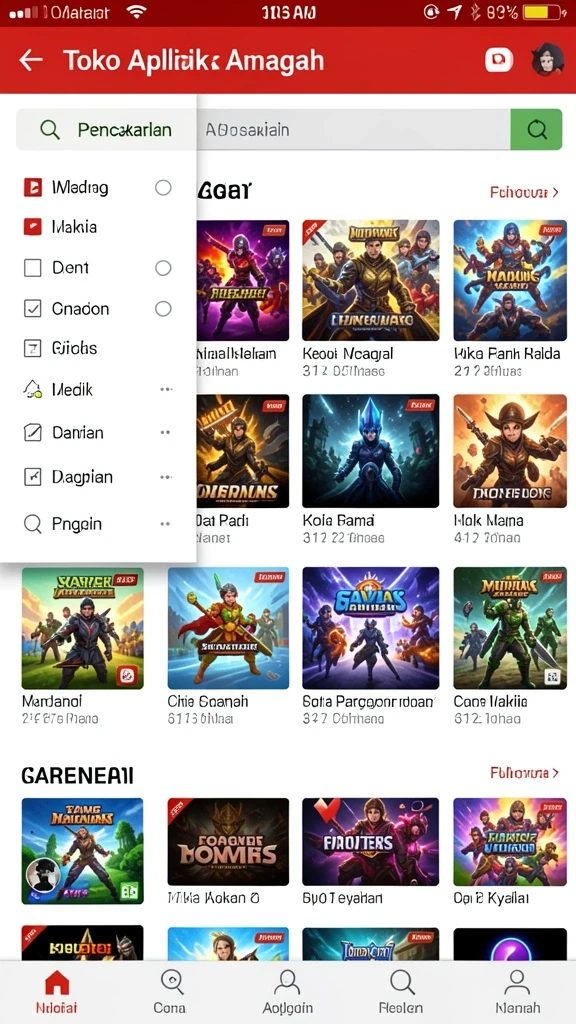The width and height of the screenshot is (576, 1024).
Task: Go back using the header arrow
Action: pyautogui.click(x=31, y=60)
